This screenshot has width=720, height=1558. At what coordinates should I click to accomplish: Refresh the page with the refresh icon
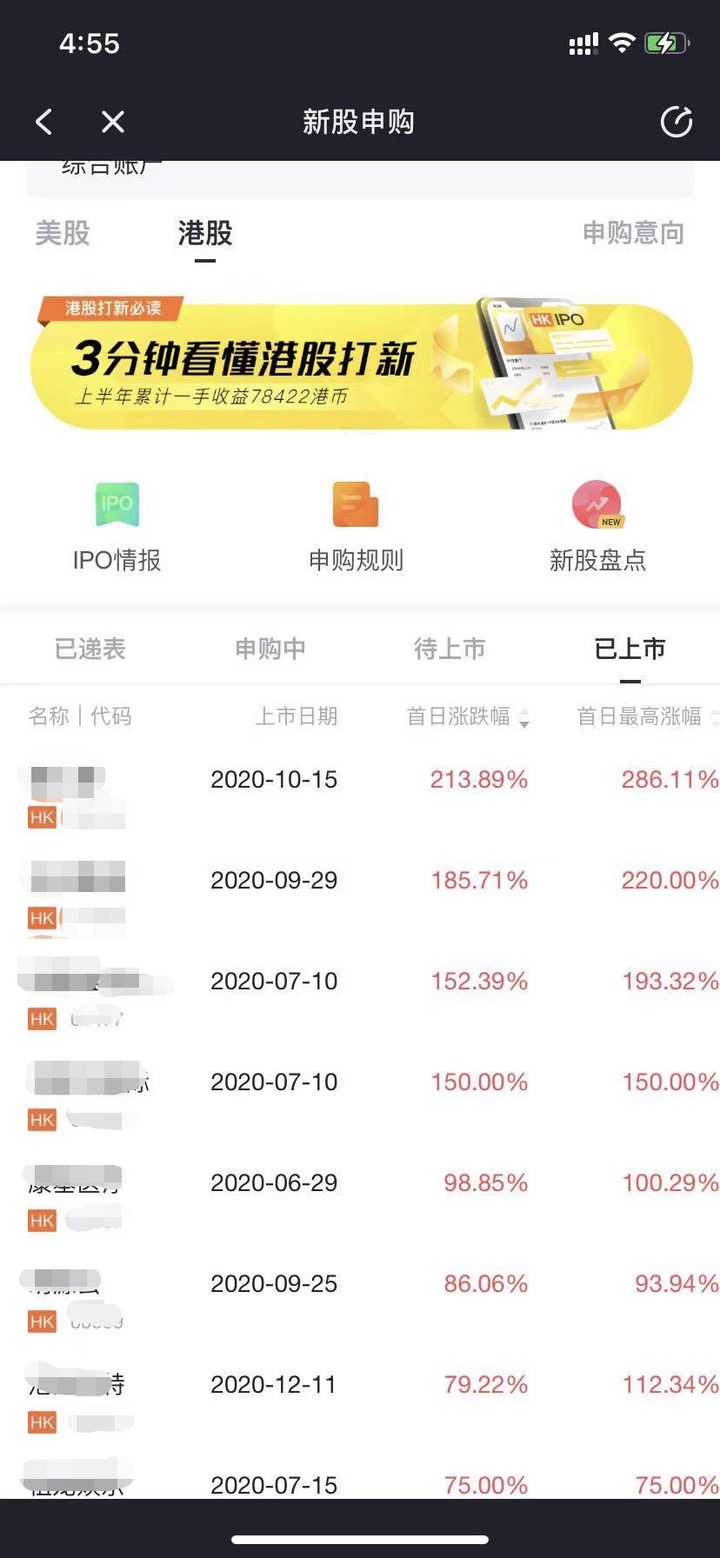[676, 122]
